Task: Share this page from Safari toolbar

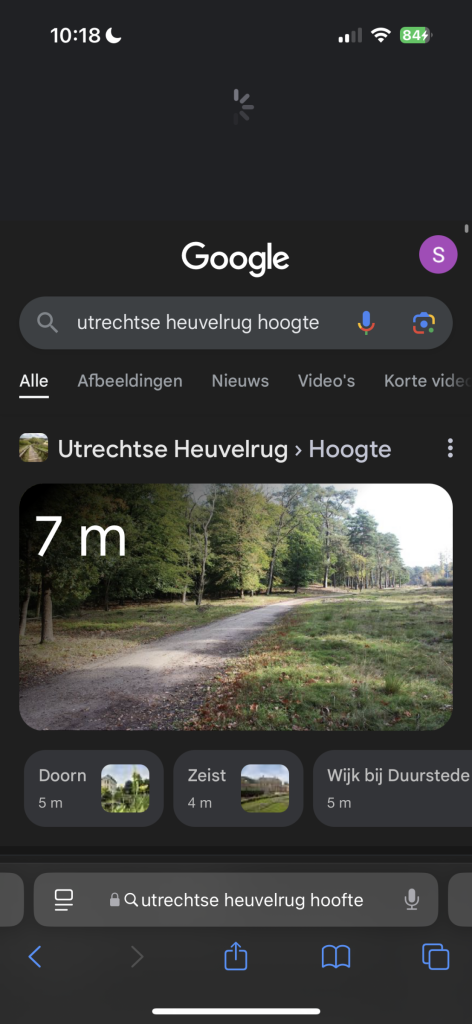Action: point(236,956)
